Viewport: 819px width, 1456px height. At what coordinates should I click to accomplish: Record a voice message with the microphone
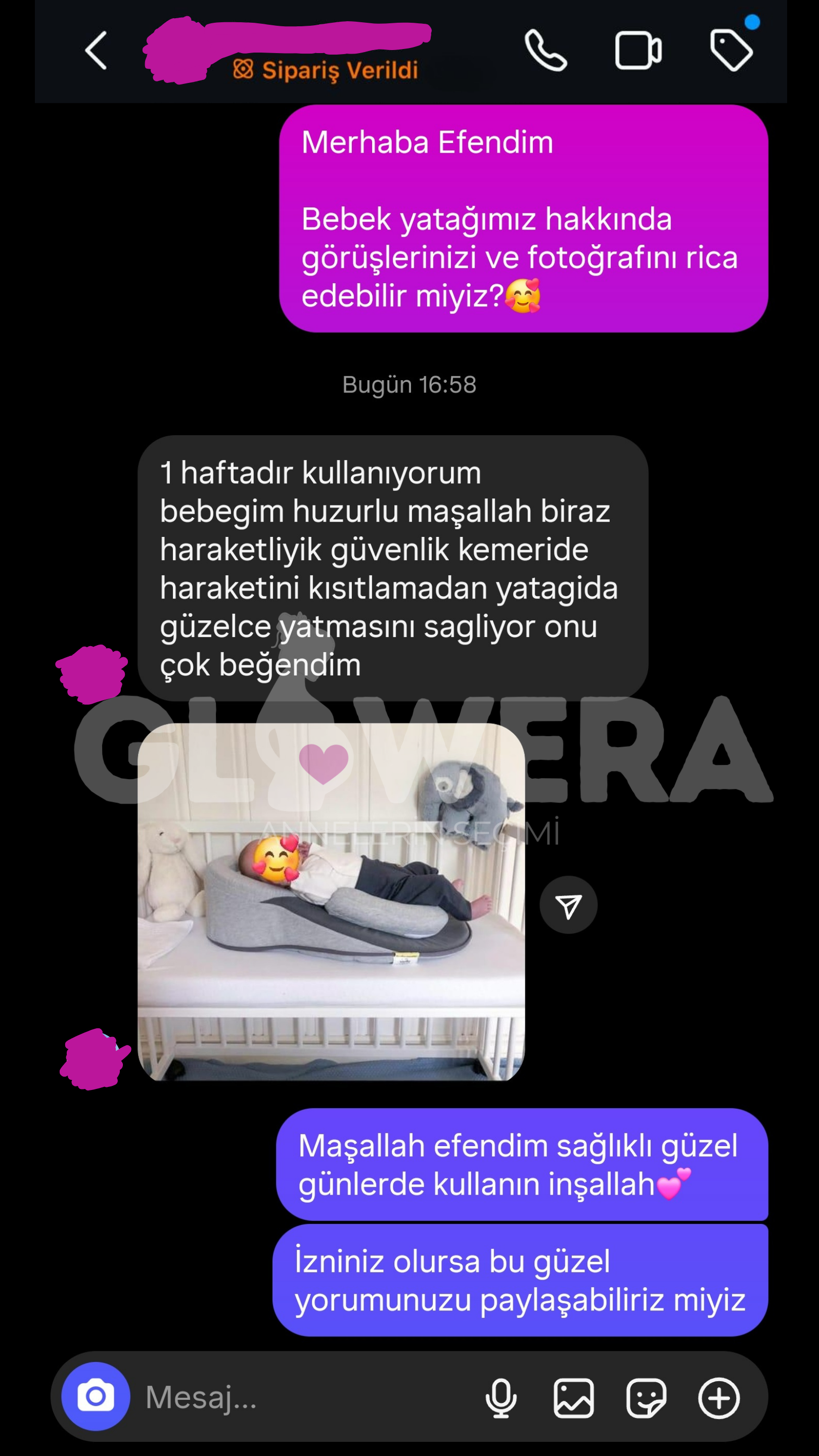point(501,1398)
